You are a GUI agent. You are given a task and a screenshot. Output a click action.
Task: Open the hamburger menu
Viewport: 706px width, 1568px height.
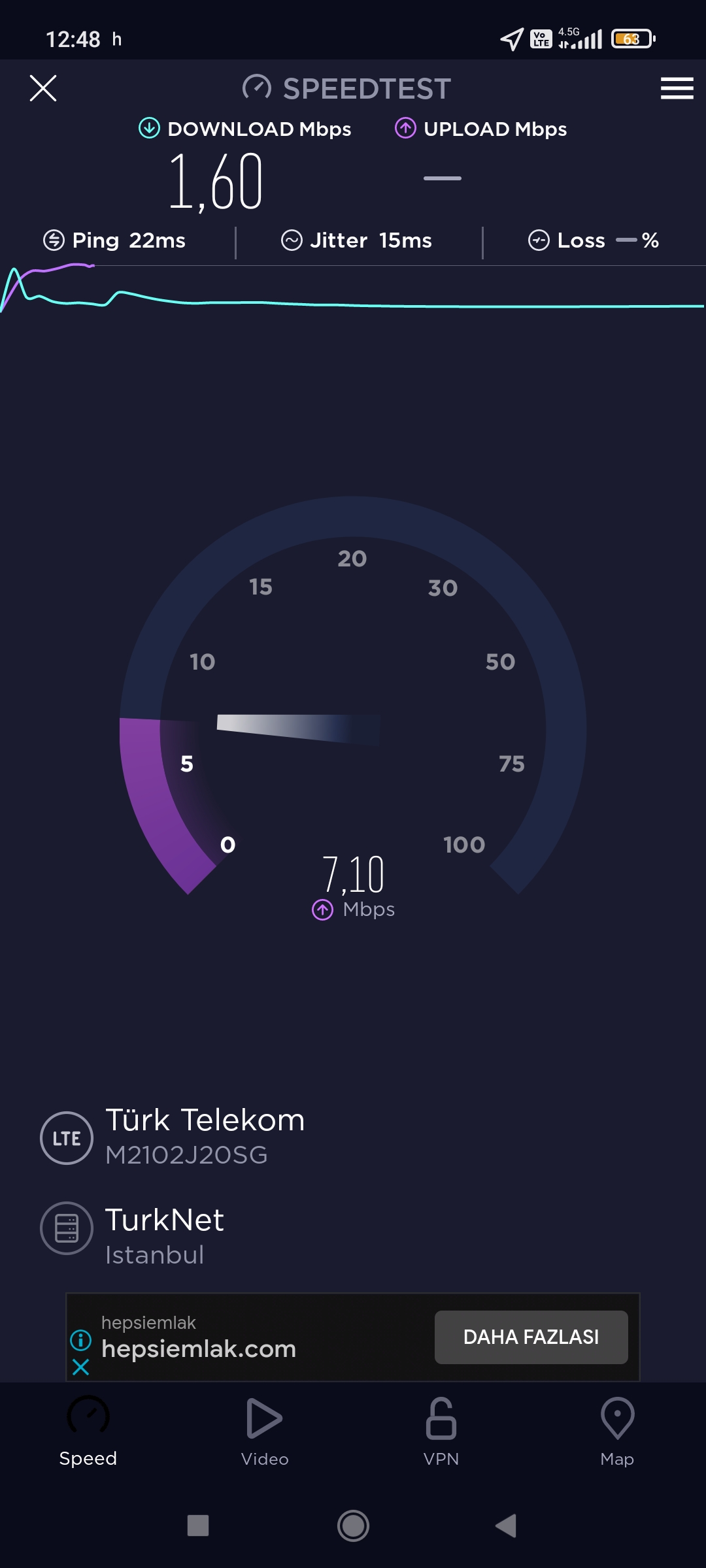pyautogui.click(x=677, y=88)
